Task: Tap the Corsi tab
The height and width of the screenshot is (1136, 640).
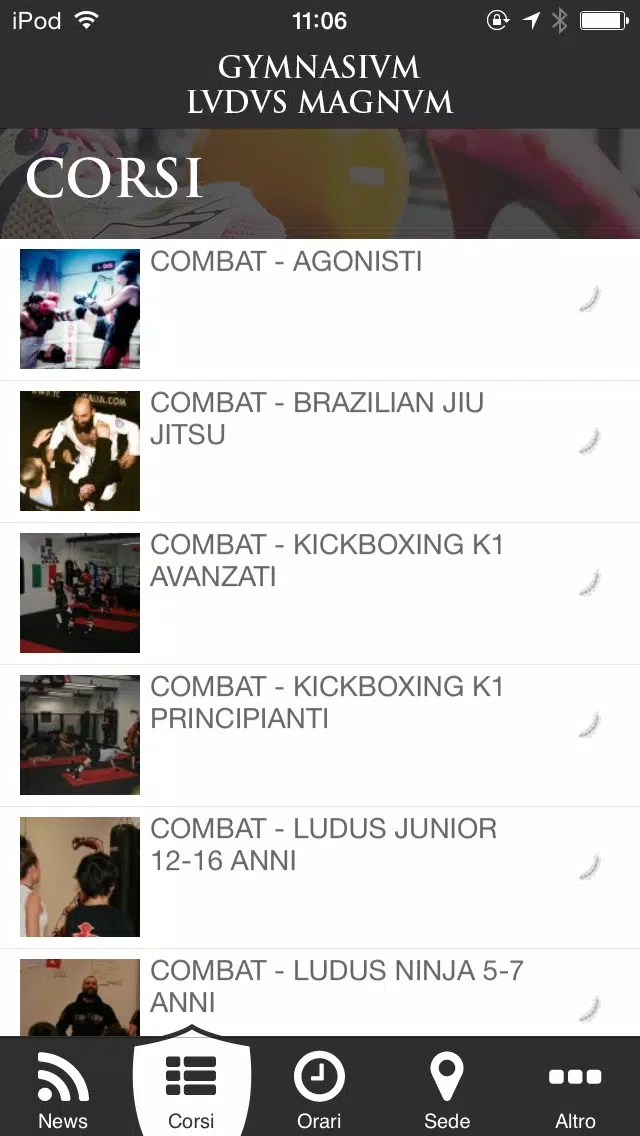Action: point(191,1090)
